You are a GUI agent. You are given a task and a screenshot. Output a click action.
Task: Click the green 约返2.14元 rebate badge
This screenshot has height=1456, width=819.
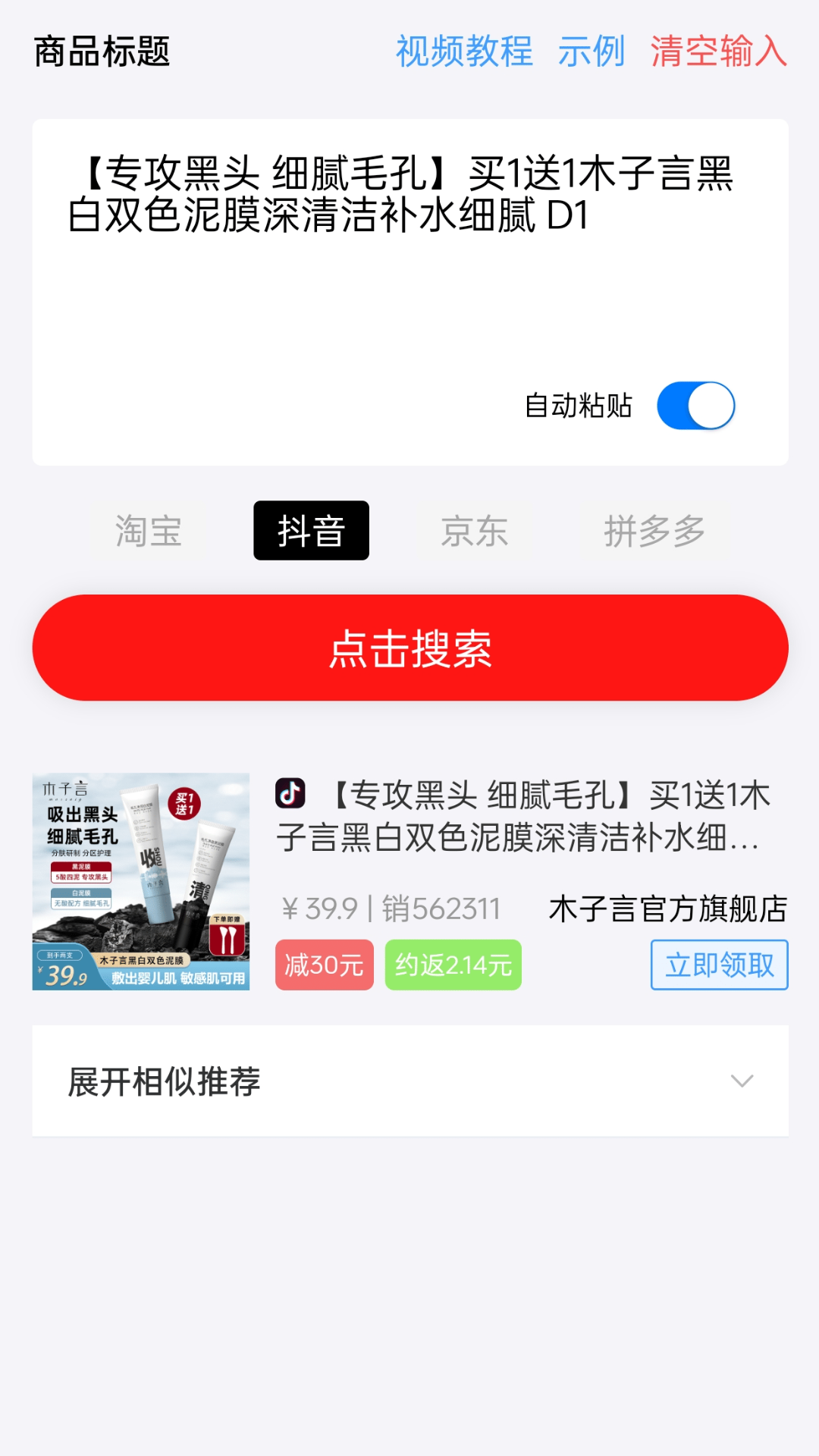[453, 965]
